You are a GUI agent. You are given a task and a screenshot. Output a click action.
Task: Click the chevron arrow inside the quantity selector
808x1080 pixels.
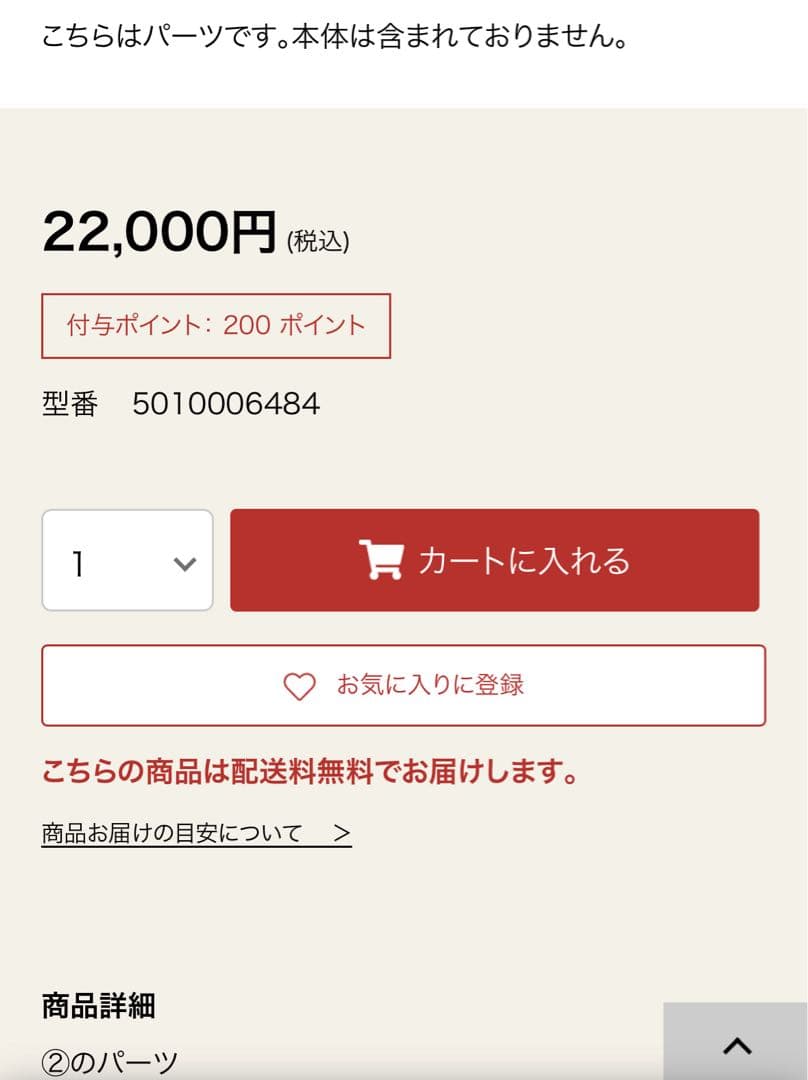(184, 562)
